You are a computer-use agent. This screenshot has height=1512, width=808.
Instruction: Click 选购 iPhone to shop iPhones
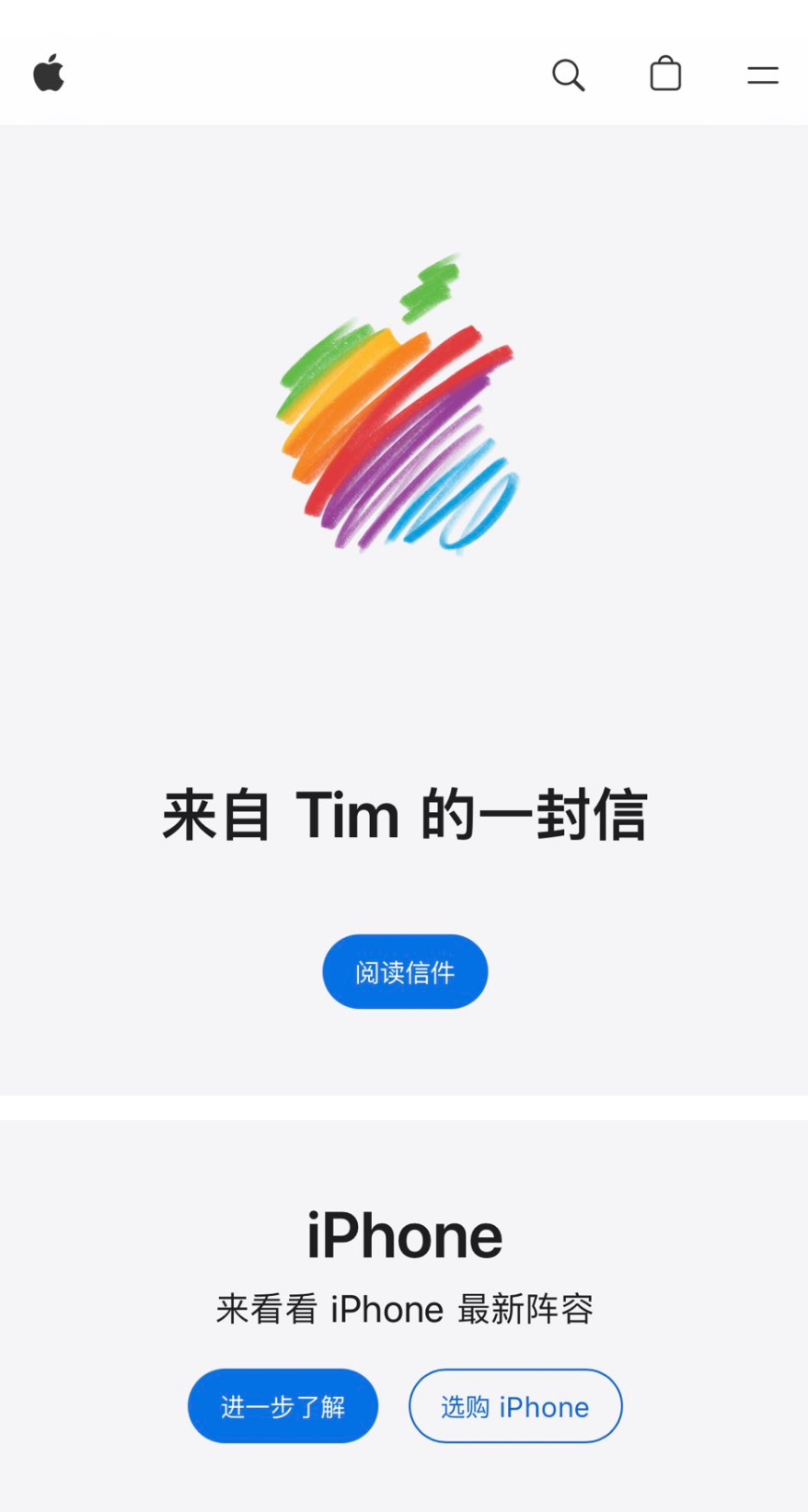click(x=514, y=1406)
